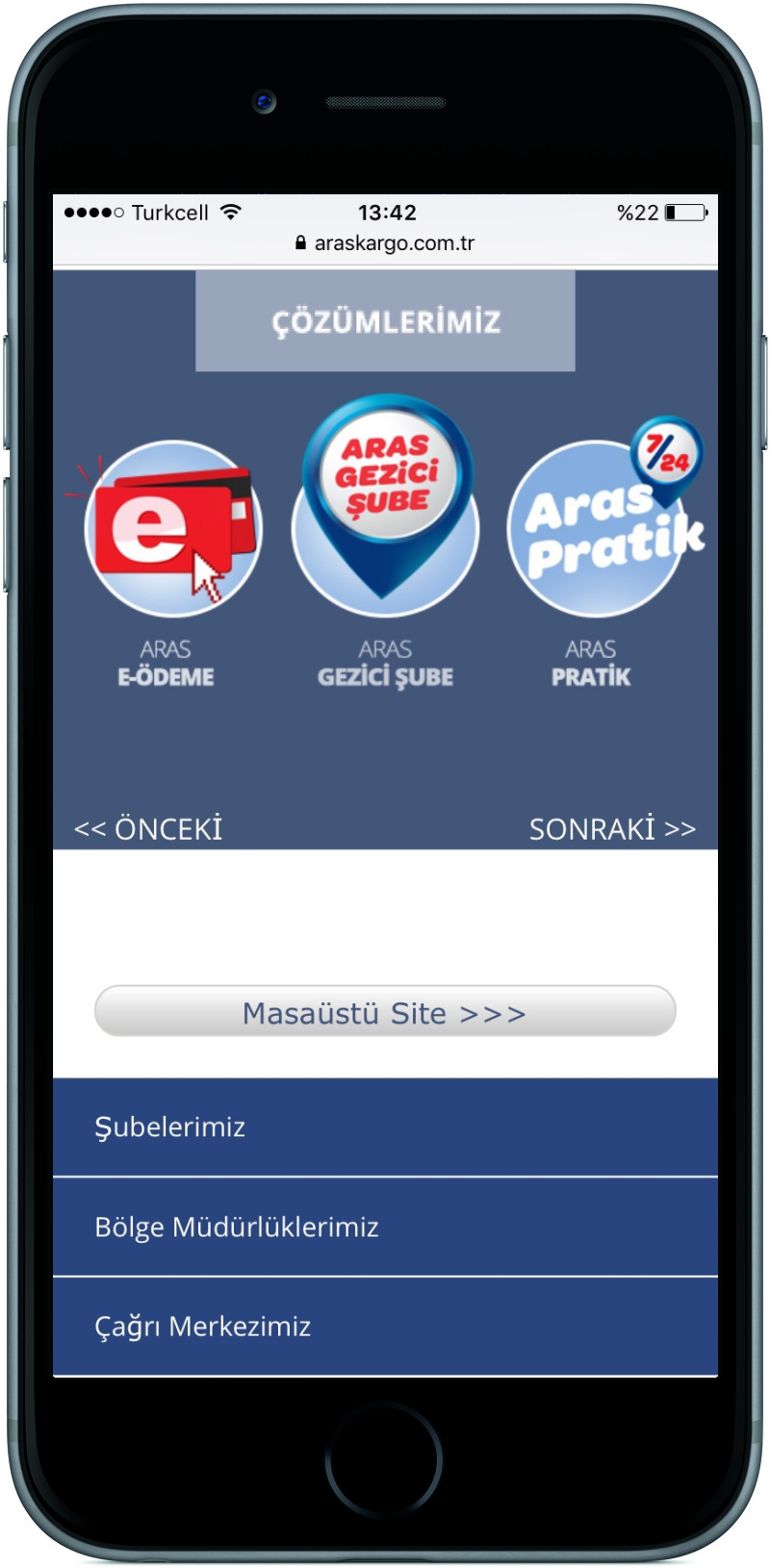
Task: Open the Aras E-Ödeme solution
Action: [x=167, y=563]
